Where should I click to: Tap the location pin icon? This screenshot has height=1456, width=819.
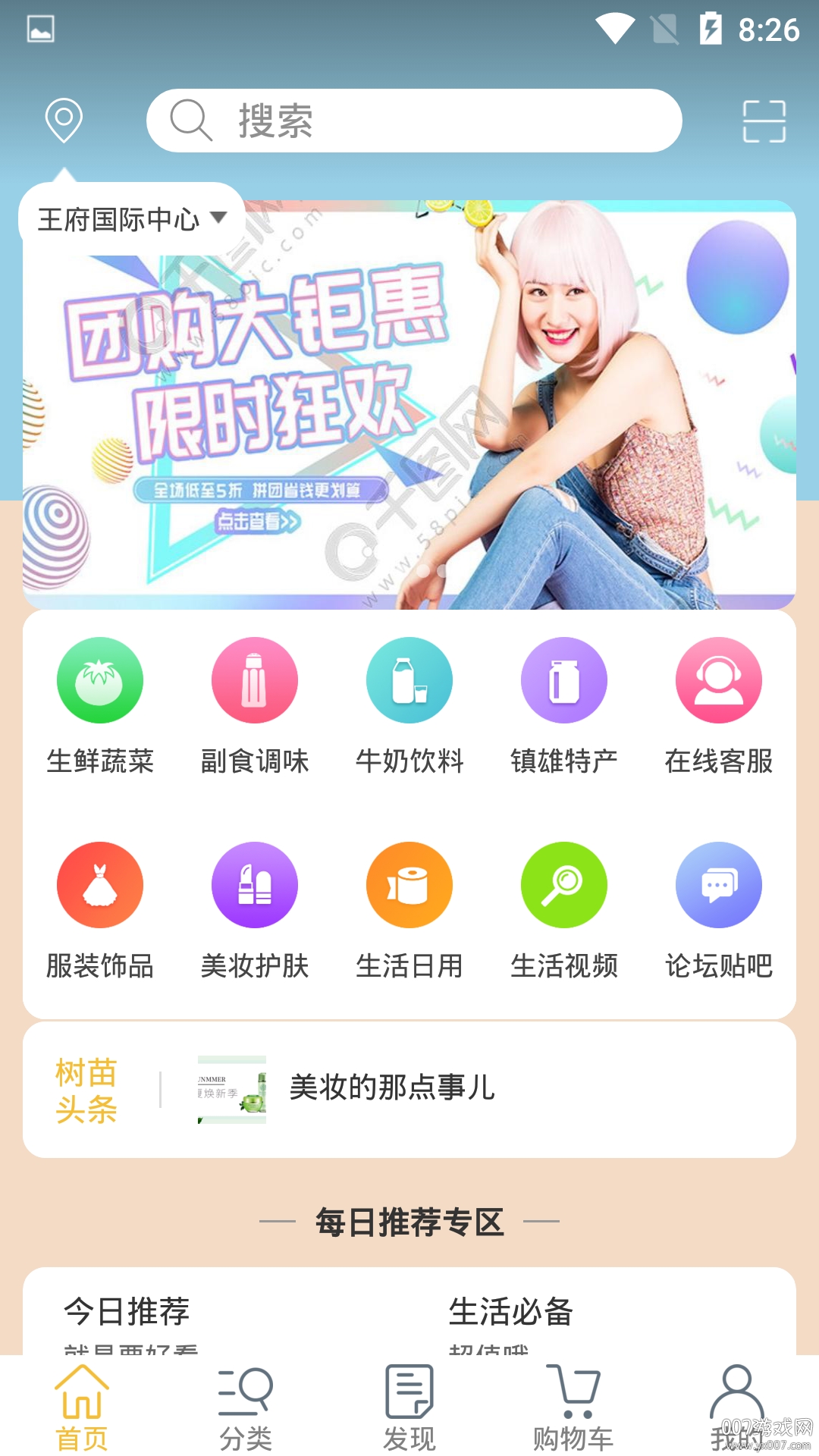coord(64,120)
